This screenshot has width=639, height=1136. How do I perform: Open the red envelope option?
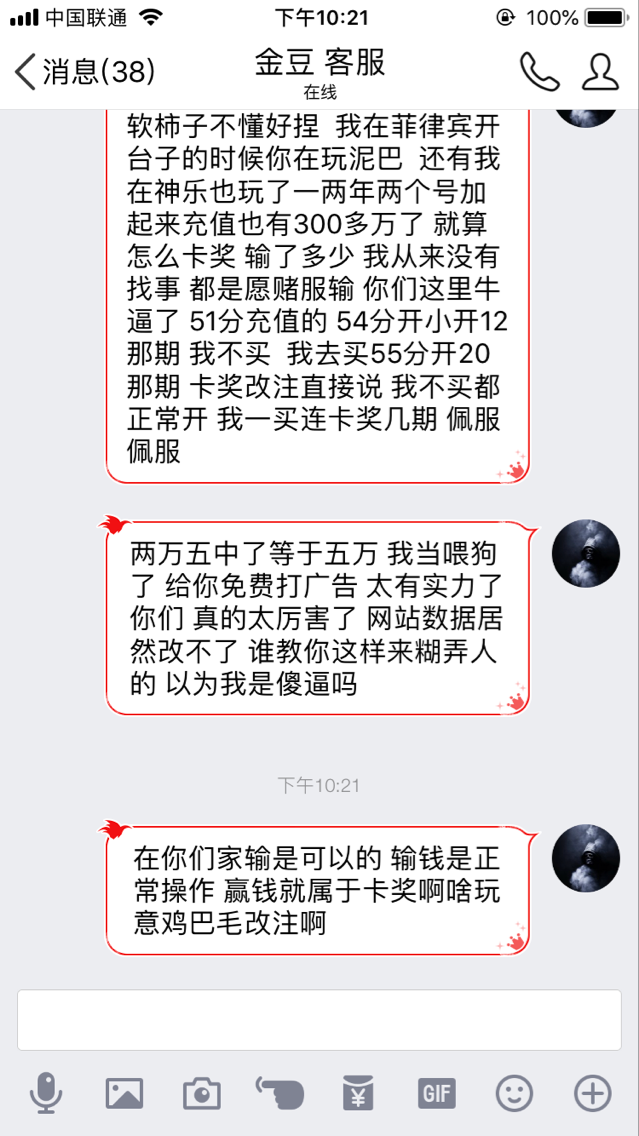coord(357,1094)
